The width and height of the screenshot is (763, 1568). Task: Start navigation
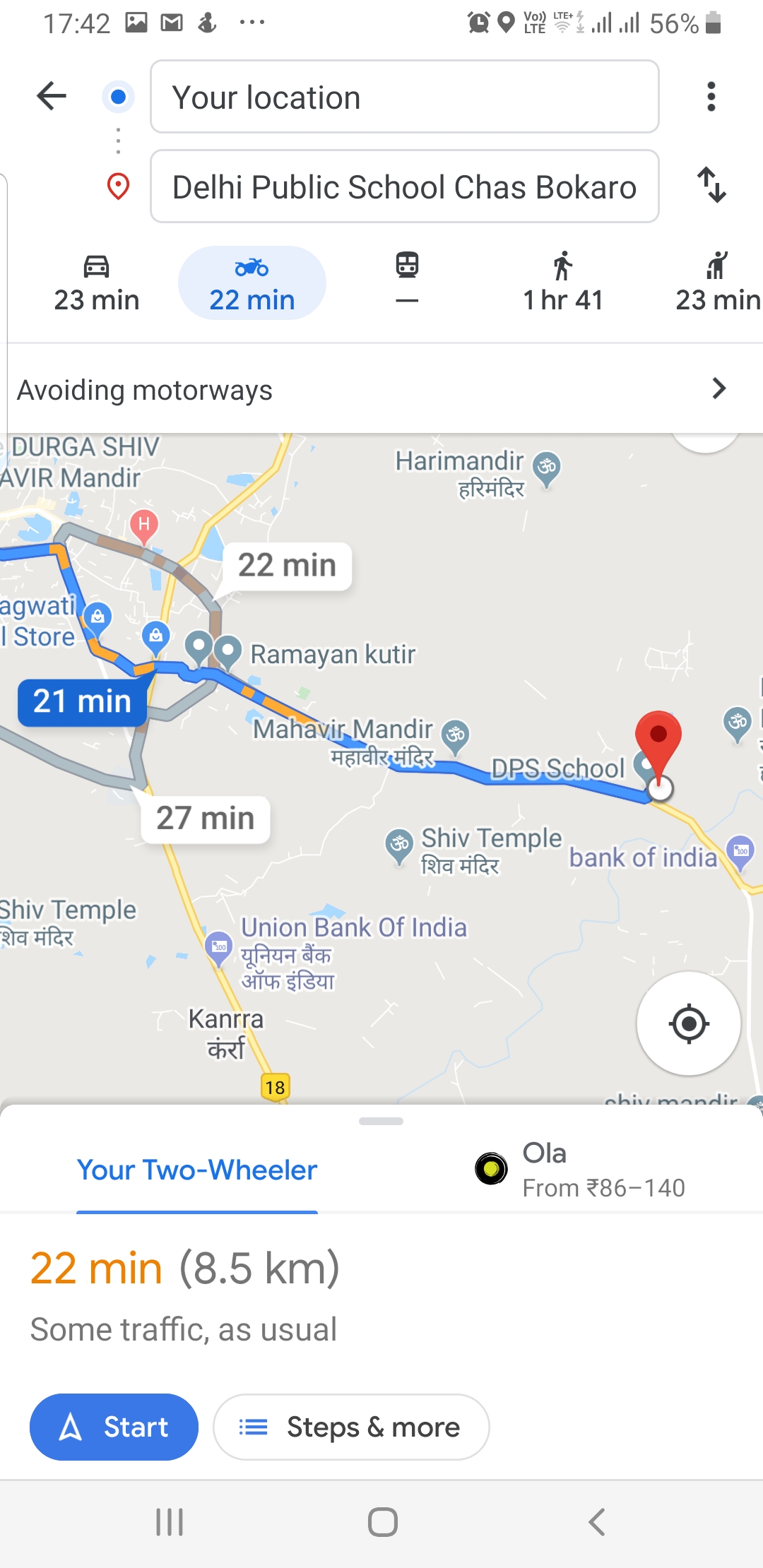click(x=114, y=1427)
